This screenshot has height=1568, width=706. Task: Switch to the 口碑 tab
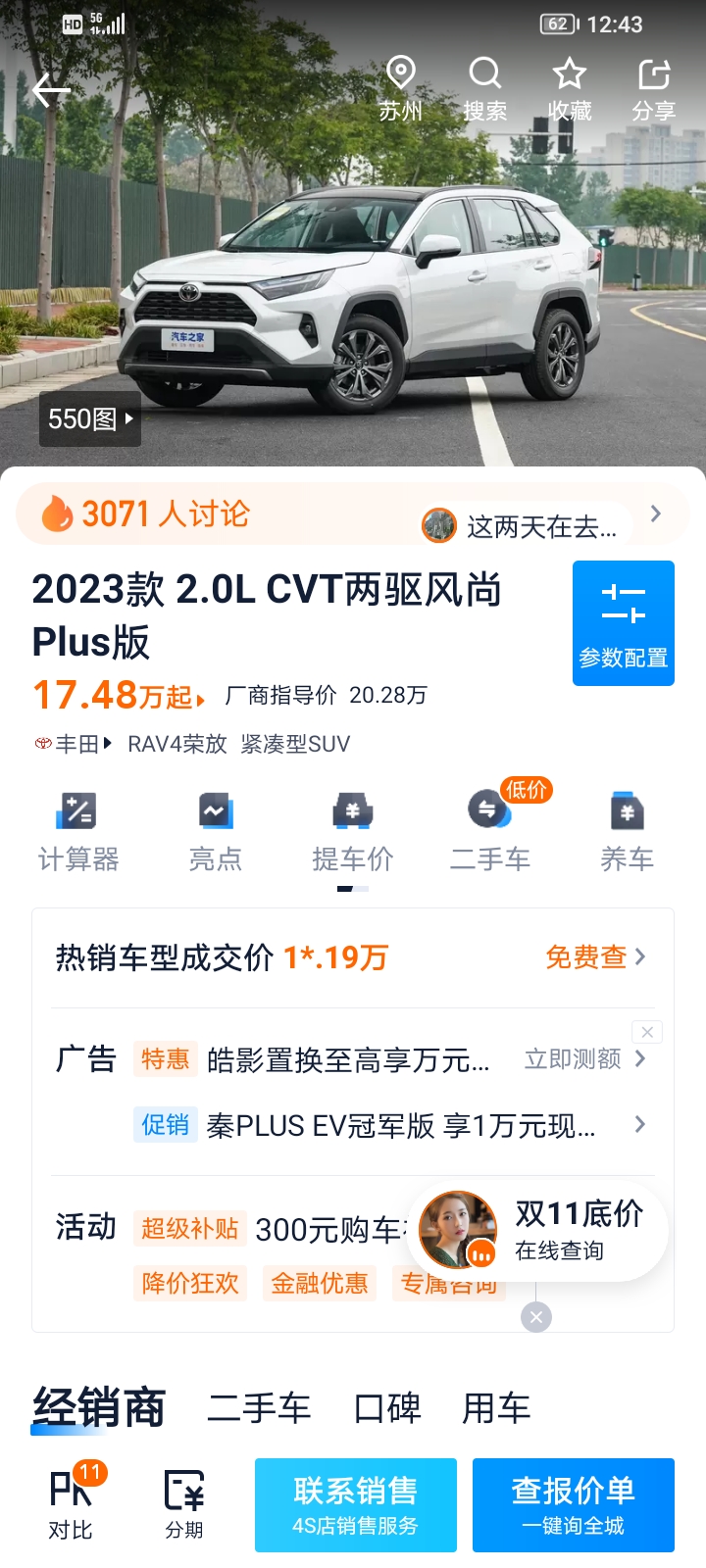[x=387, y=1408]
